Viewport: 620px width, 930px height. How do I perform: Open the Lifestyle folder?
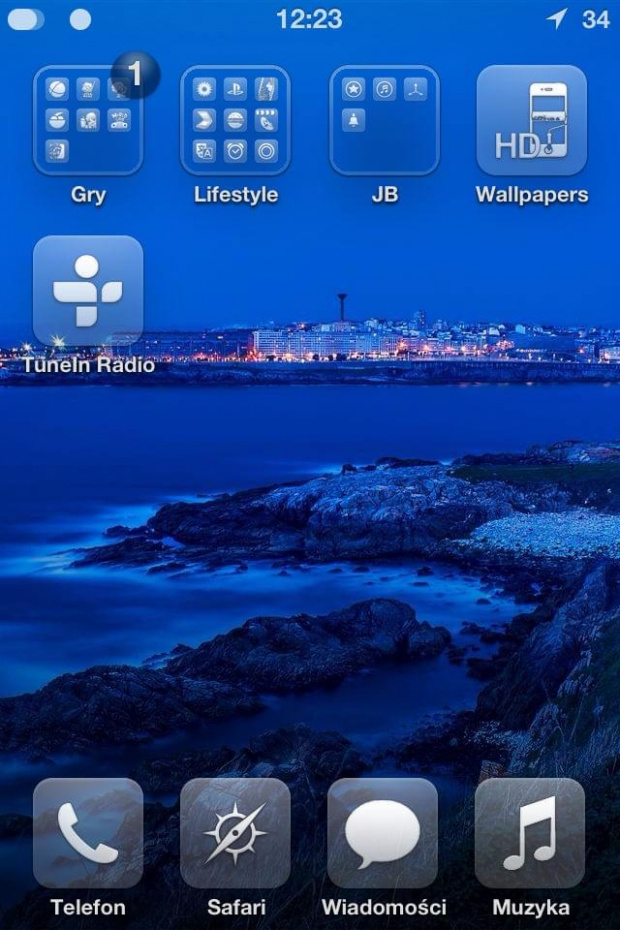click(x=235, y=121)
